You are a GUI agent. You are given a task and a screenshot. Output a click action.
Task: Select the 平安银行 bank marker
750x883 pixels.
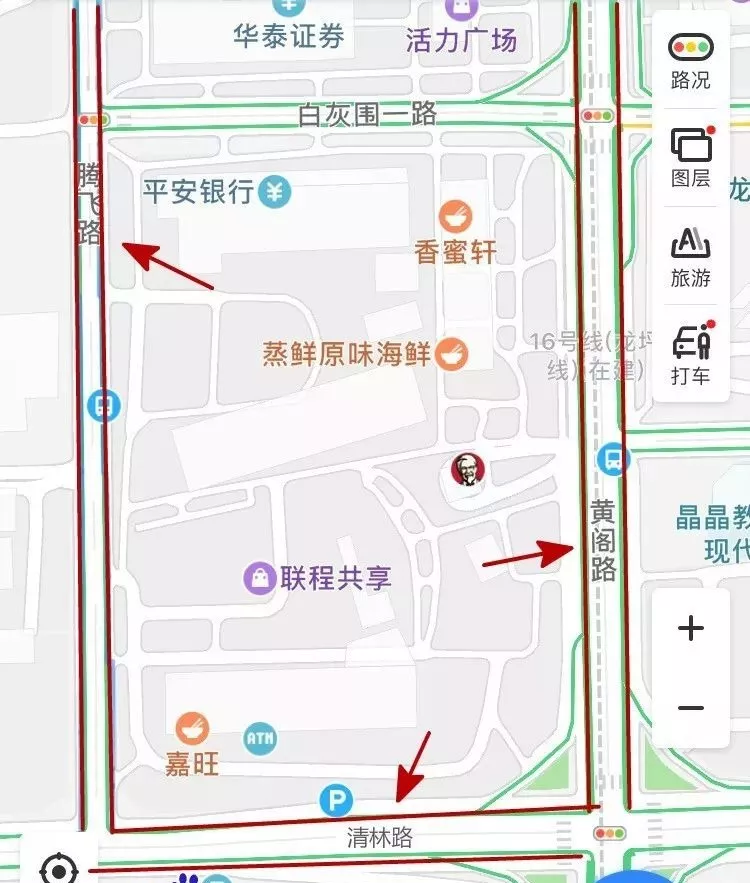[x=274, y=191]
